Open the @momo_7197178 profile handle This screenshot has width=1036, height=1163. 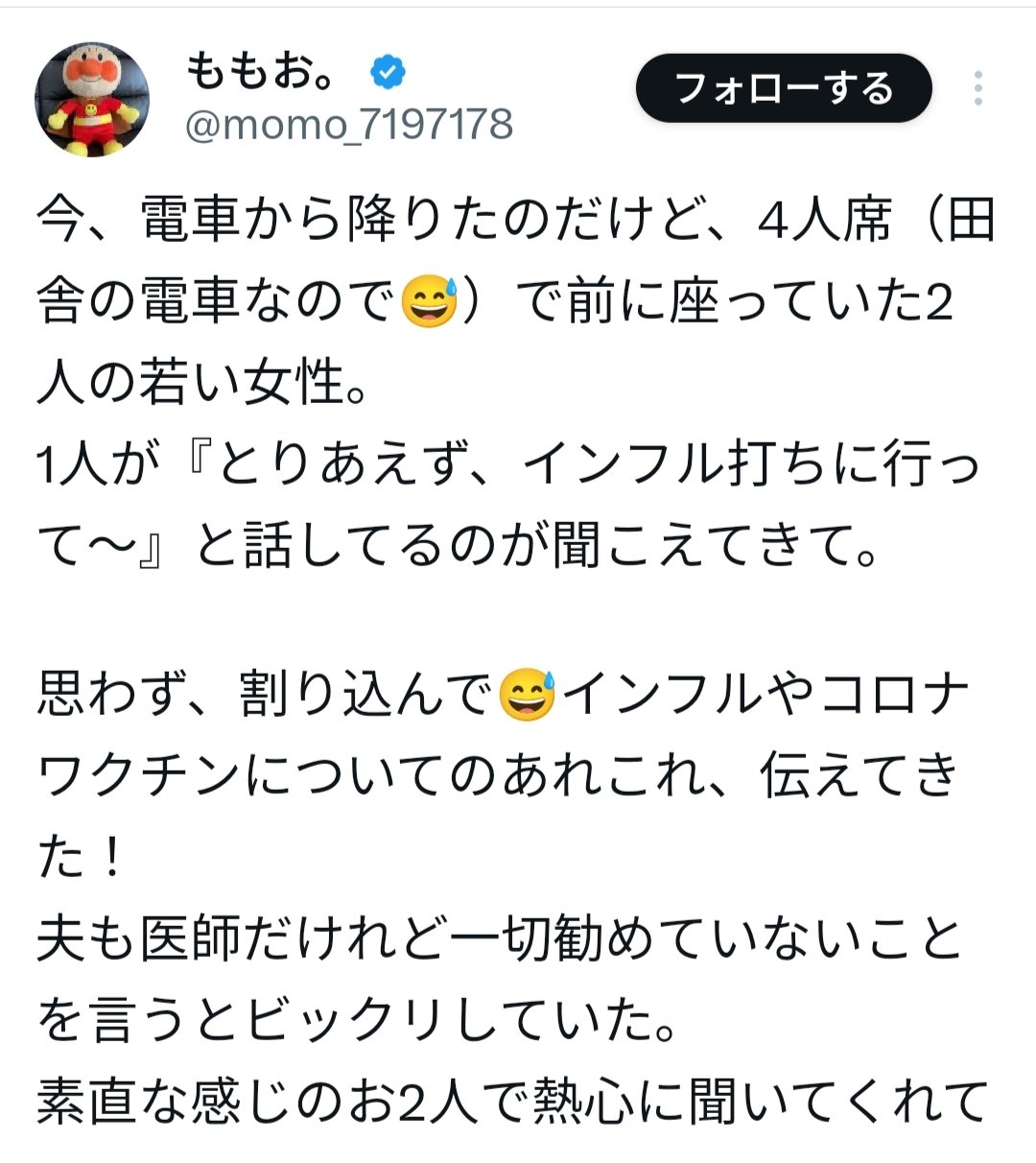tap(348, 126)
